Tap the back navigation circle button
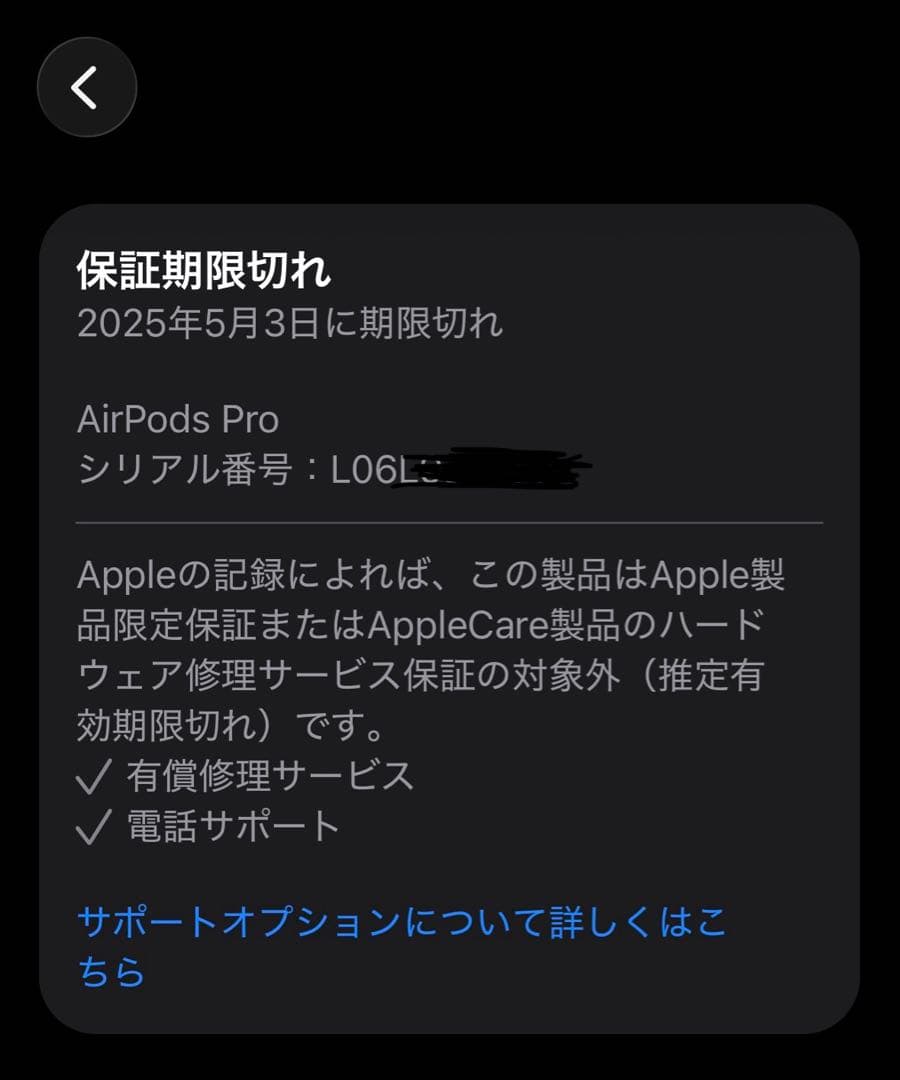 (86, 87)
